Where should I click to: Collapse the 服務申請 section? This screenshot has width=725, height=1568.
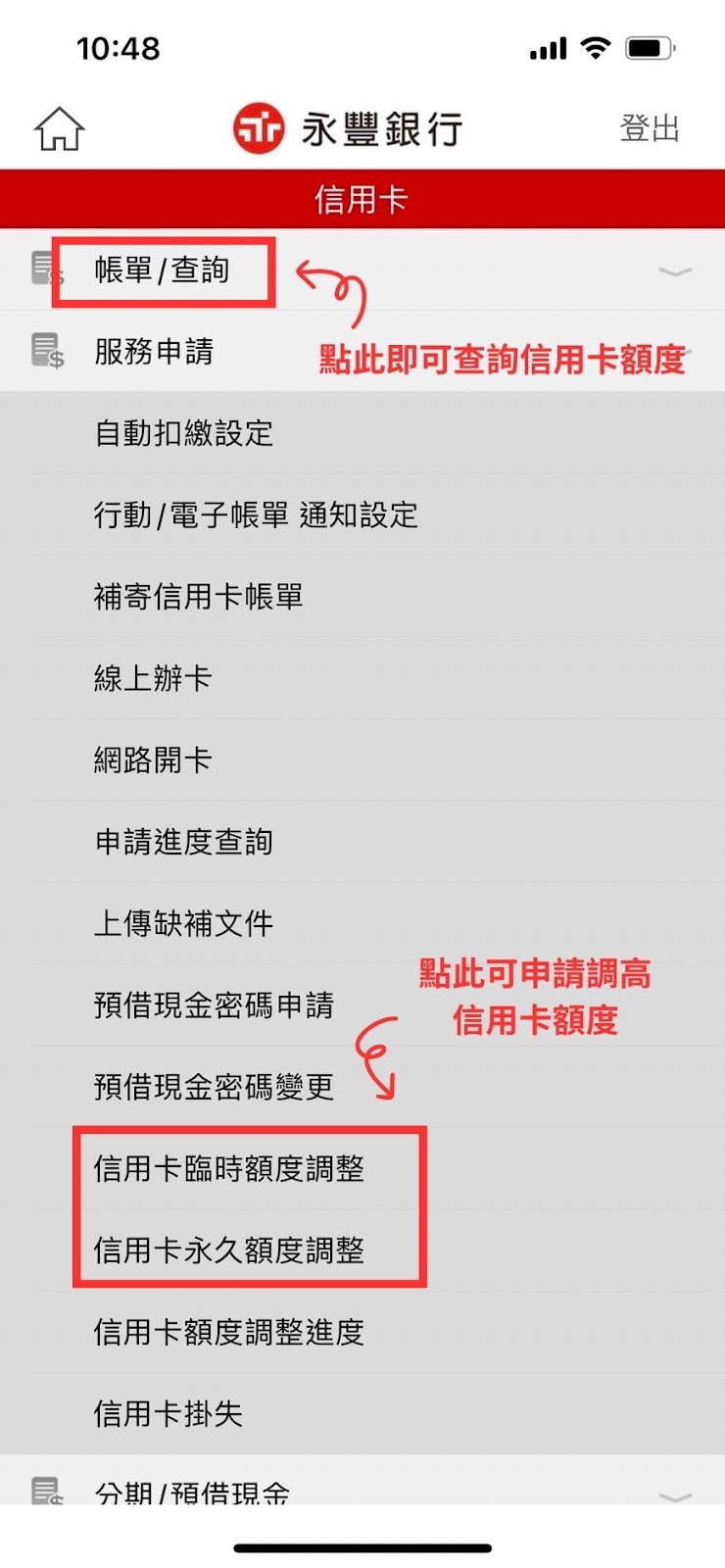pos(362,352)
